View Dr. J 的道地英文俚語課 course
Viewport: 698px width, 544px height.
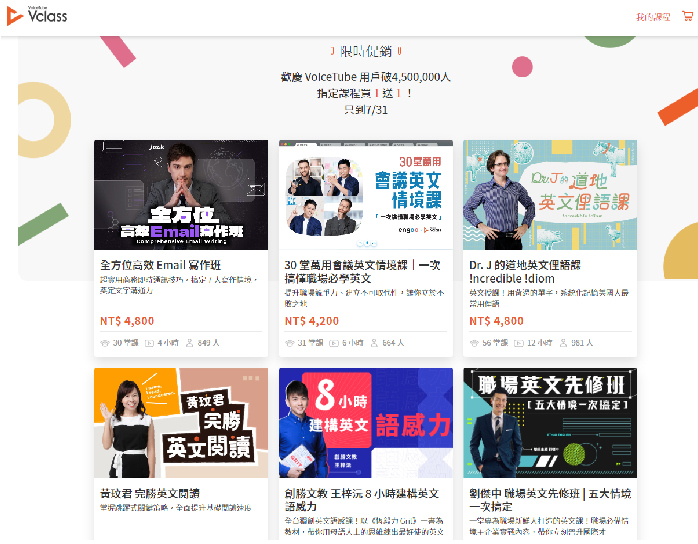(550, 248)
